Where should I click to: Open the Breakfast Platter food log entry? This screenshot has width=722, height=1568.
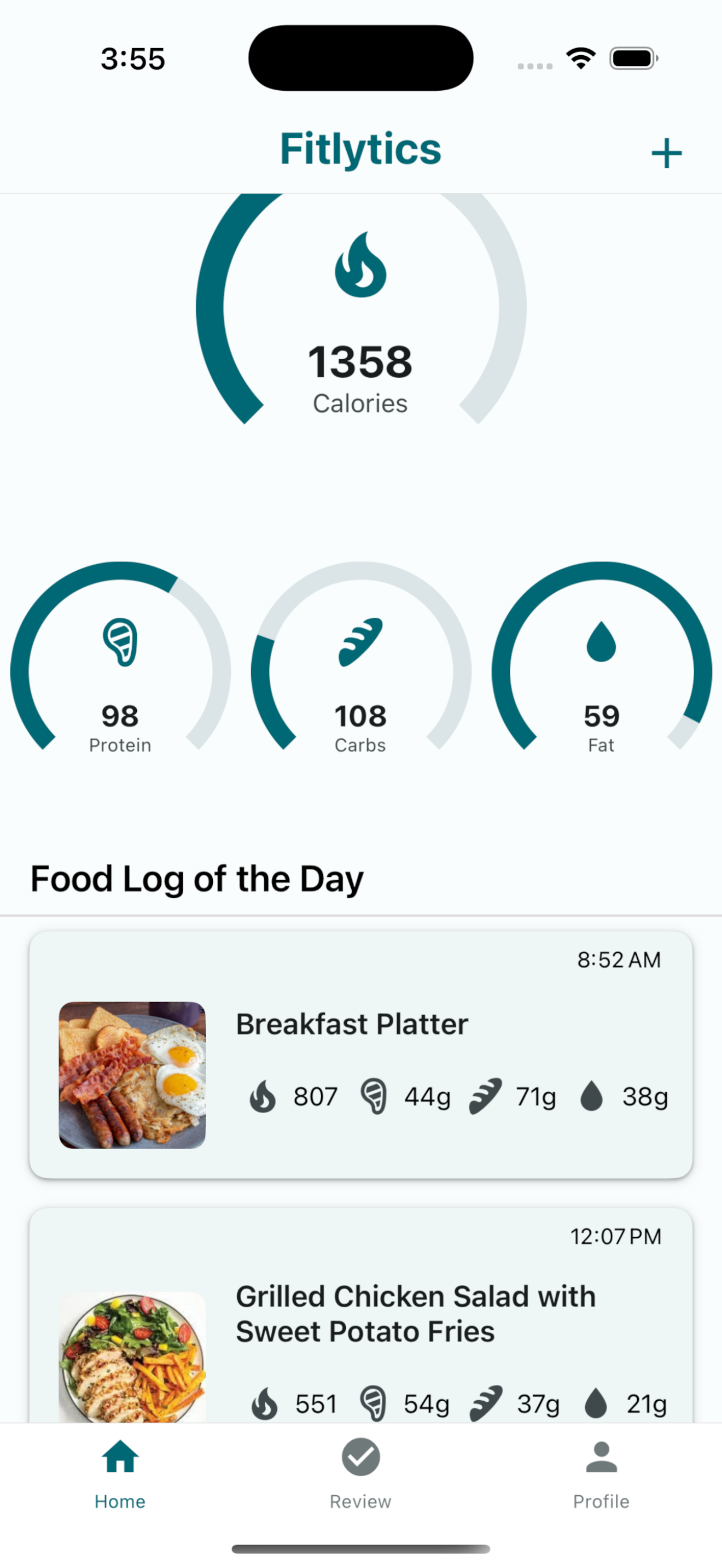pyautogui.click(x=360, y=1054)
